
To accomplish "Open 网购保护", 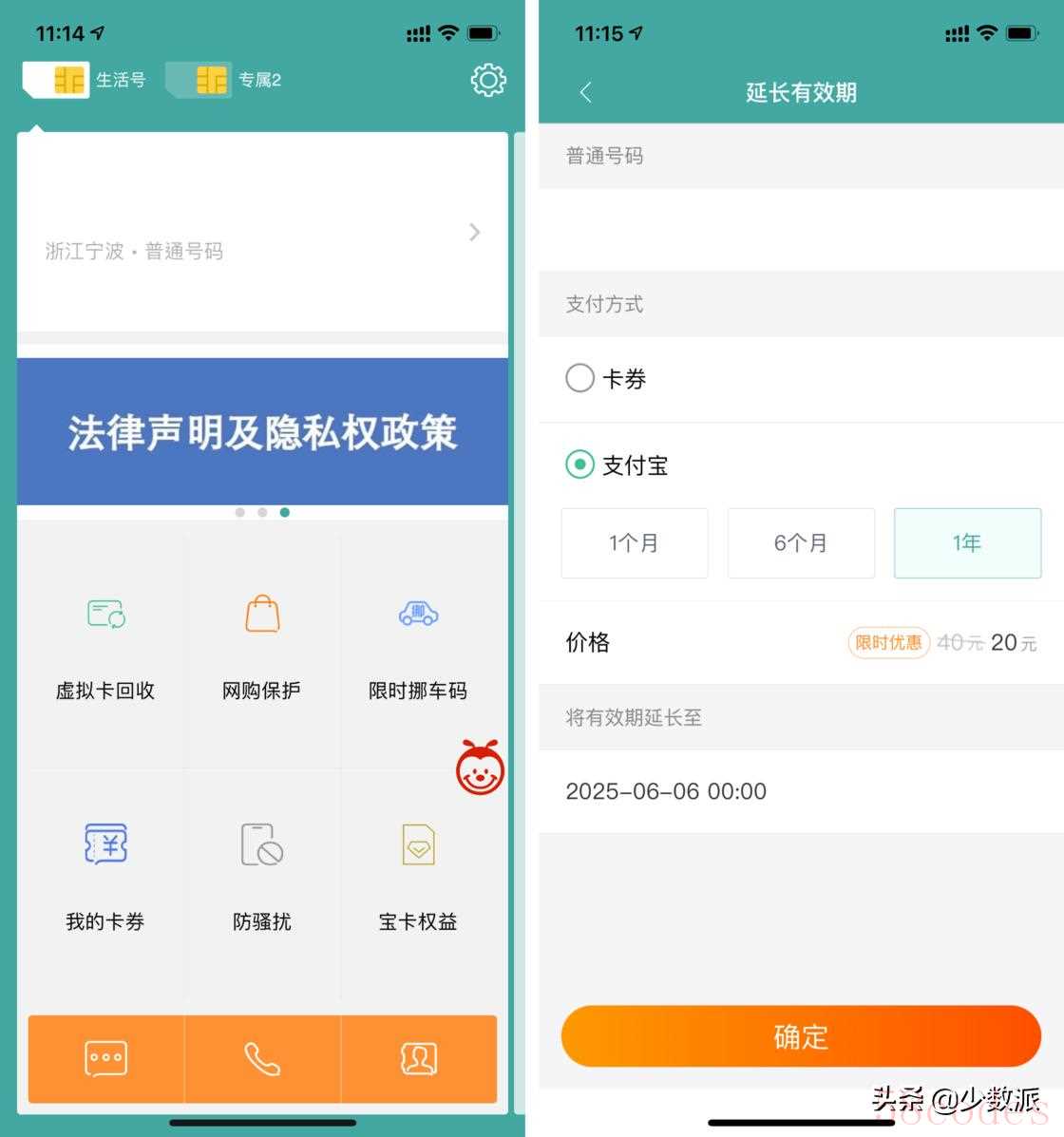I will click(262, 651).
